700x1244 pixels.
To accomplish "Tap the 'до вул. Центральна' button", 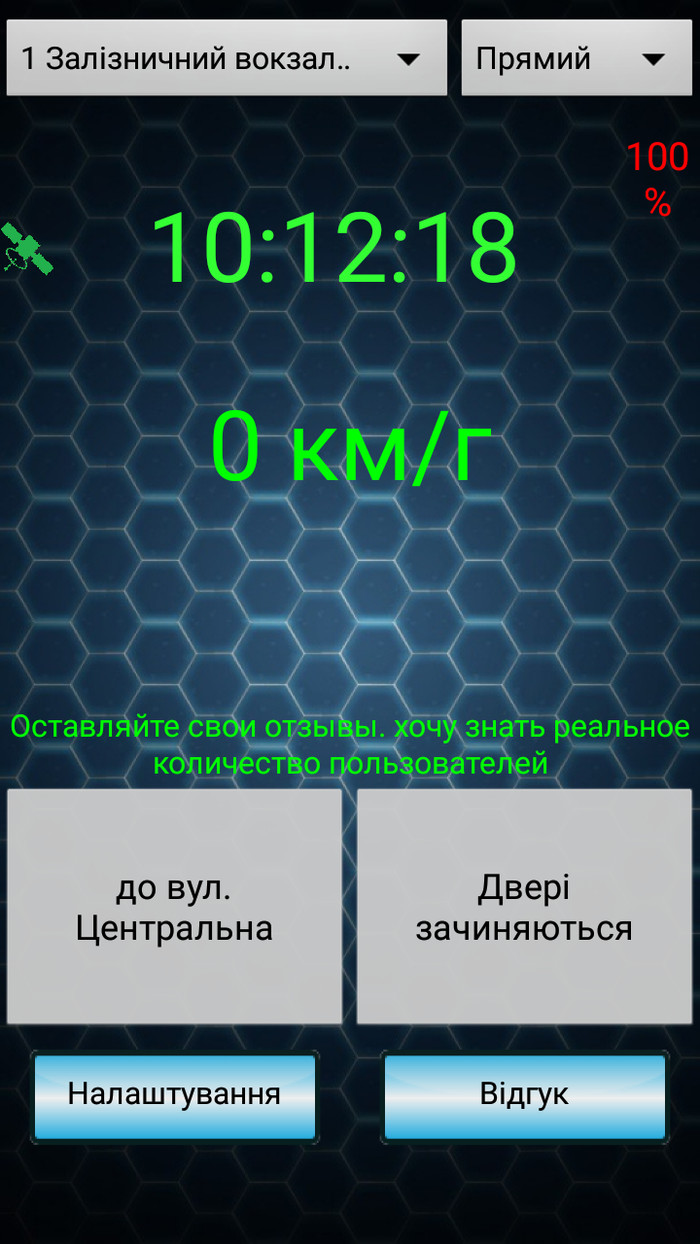I will click(x=174, y=907).
